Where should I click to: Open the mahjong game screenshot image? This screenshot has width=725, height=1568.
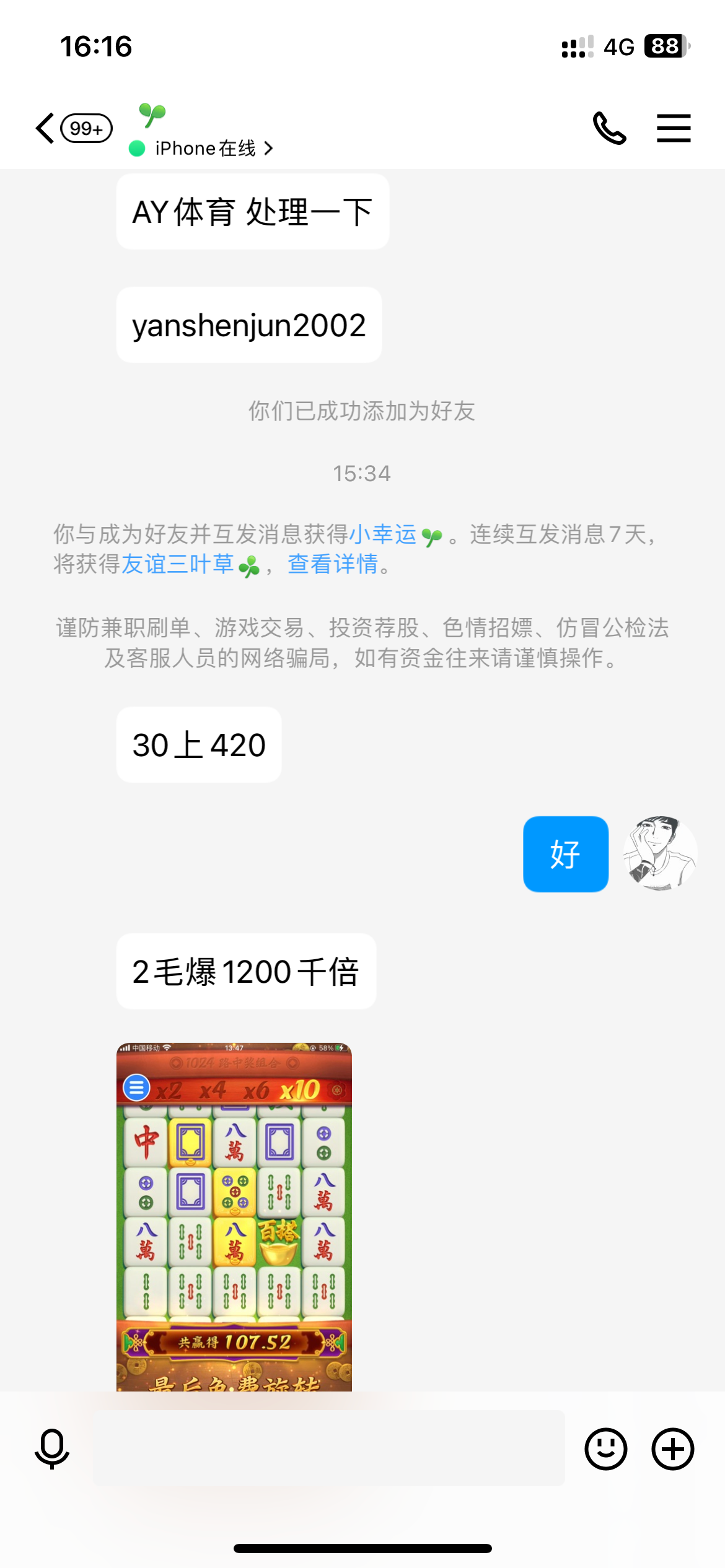(x=234, y=1217)
